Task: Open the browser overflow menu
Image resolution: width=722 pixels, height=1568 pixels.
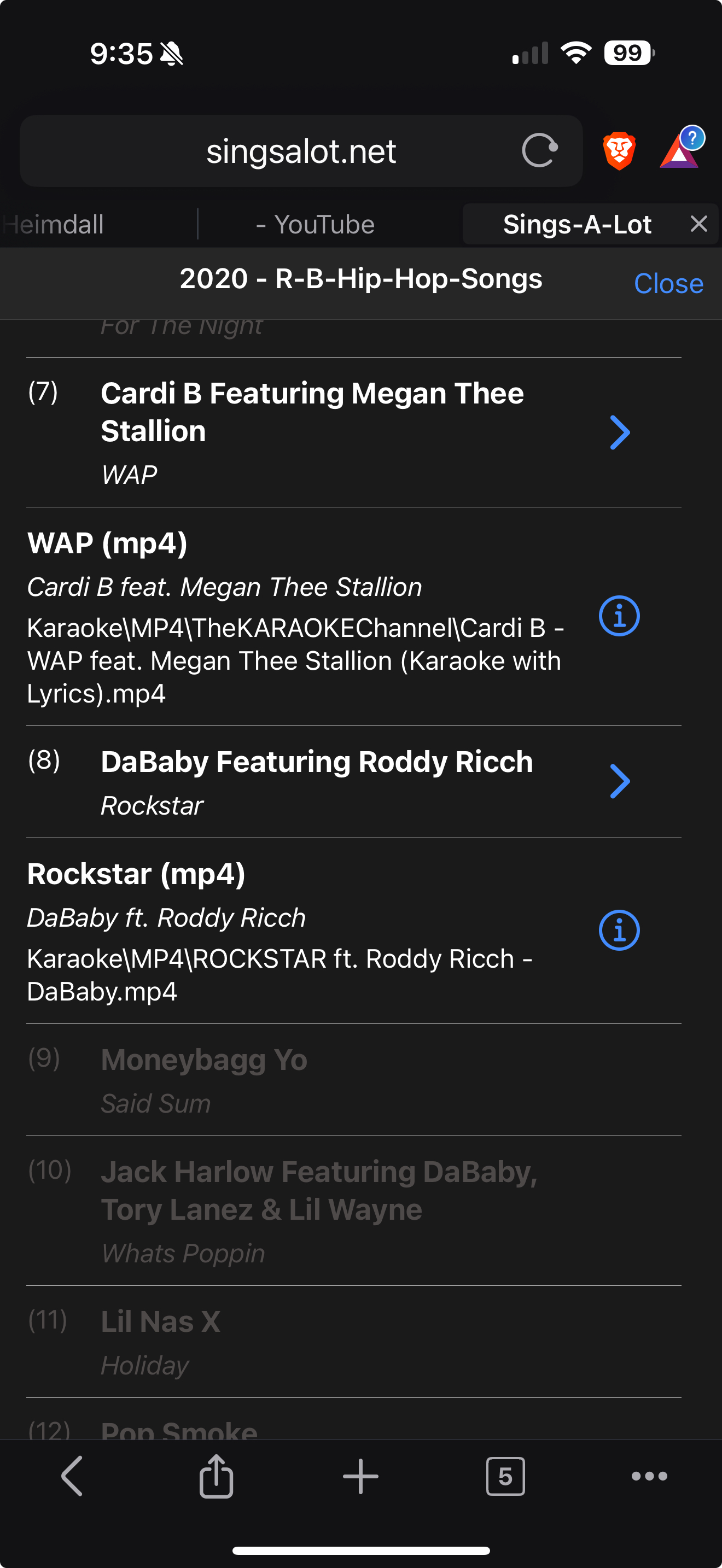Action: coord(649,1476)
